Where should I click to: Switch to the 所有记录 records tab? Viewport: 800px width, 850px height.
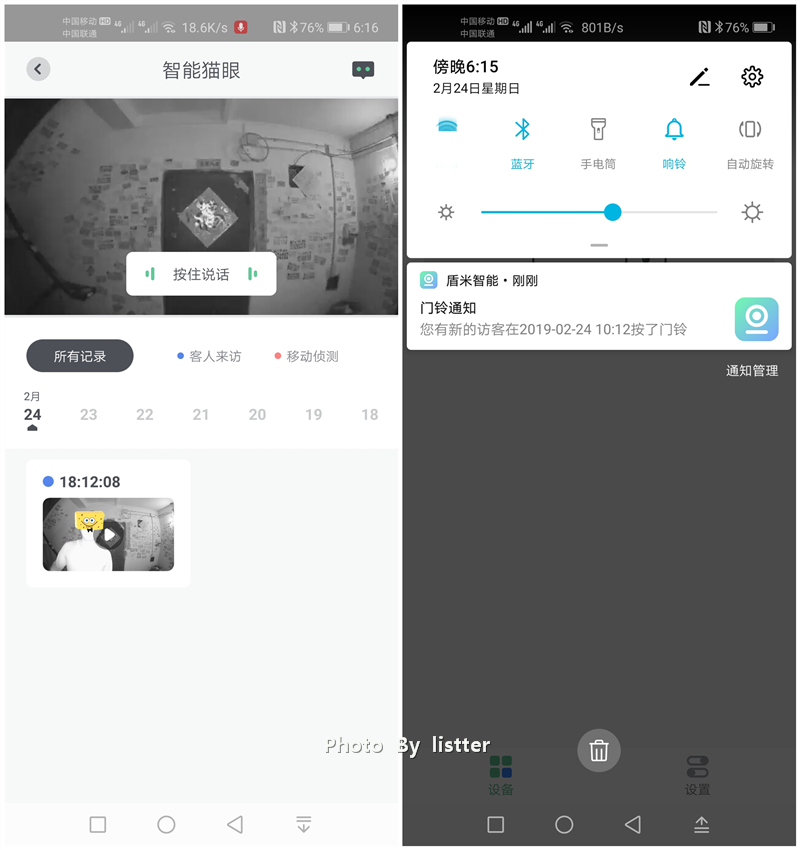79,356
